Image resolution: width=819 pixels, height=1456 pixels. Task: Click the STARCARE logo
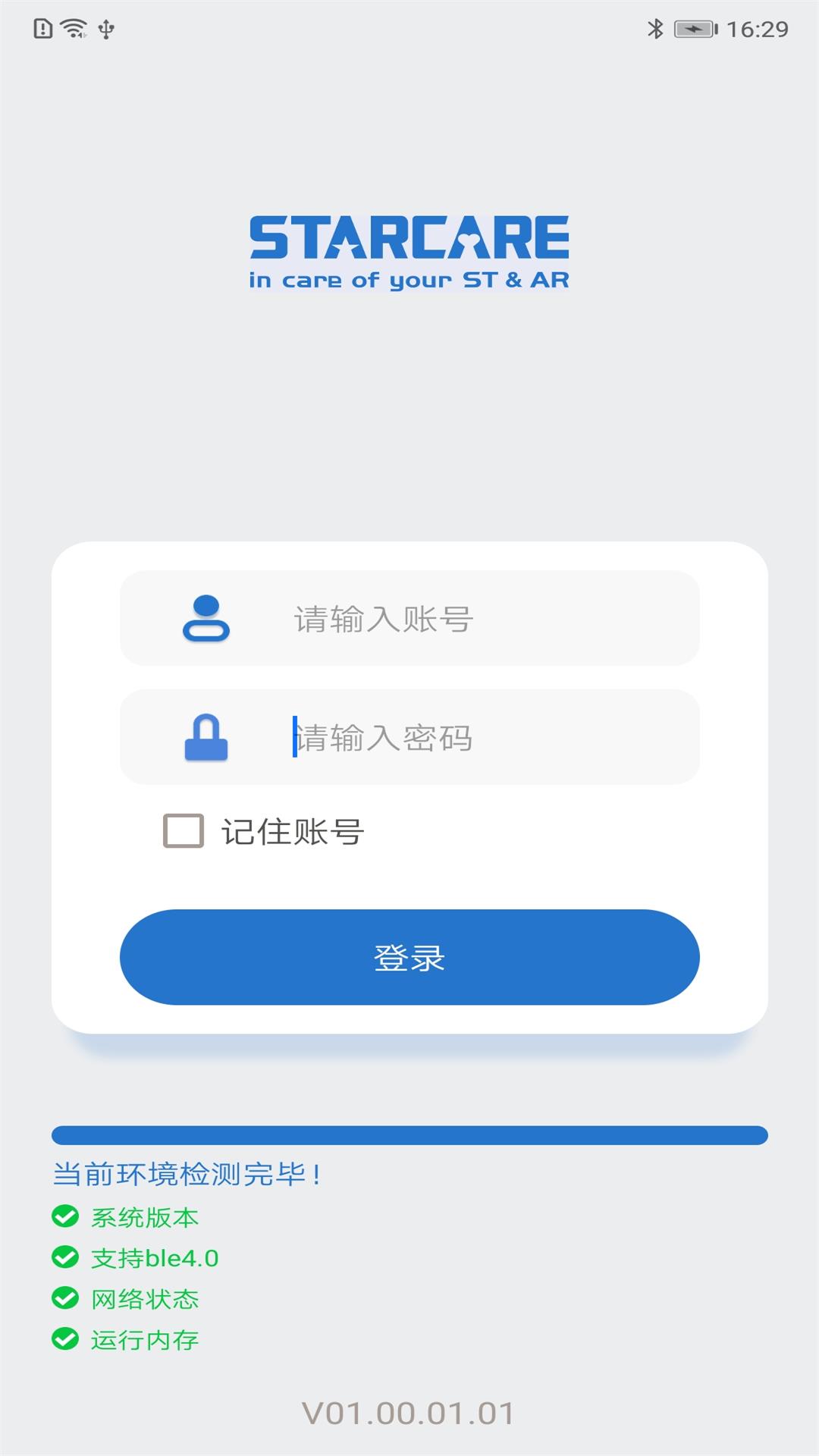(x=409, y=250)
